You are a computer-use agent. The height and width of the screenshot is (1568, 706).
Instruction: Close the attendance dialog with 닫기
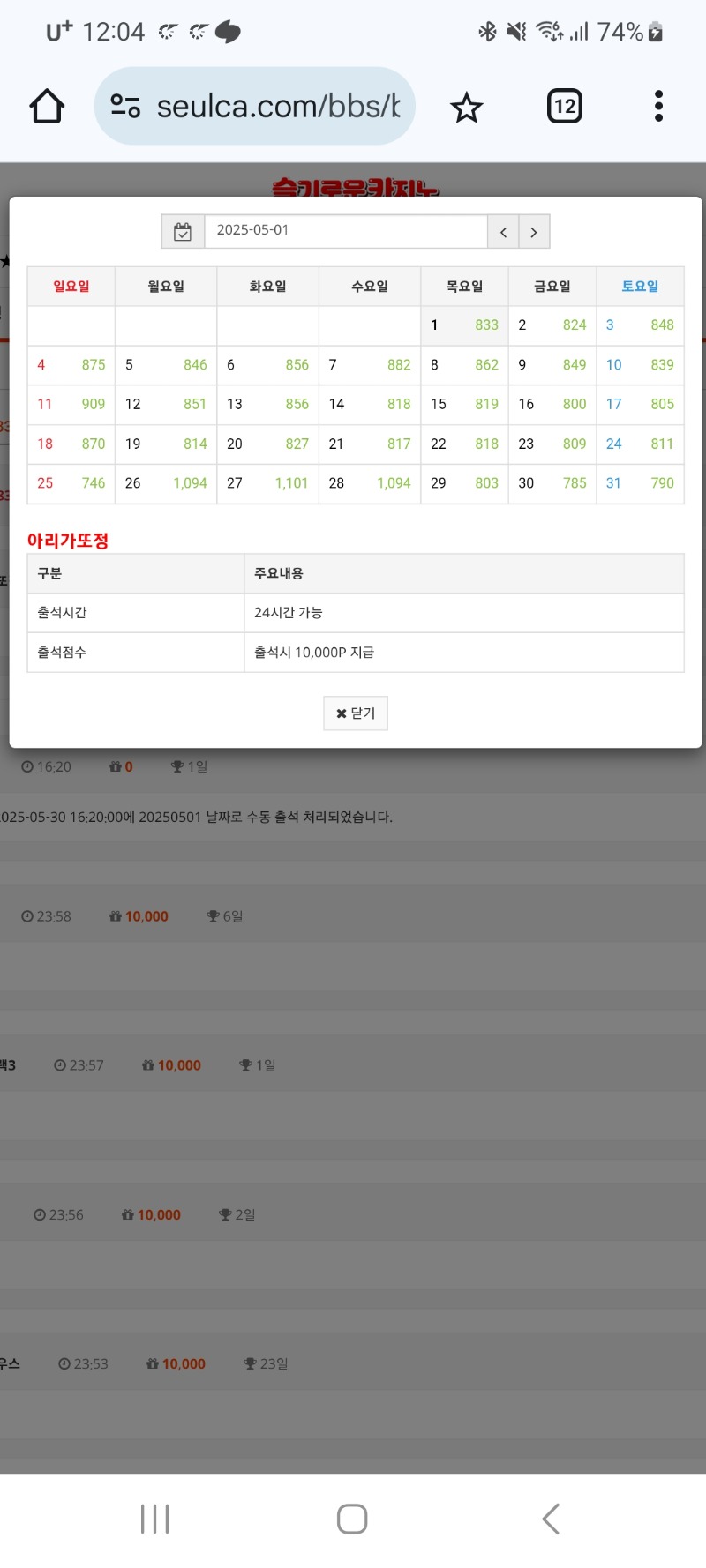pos(356,713)
